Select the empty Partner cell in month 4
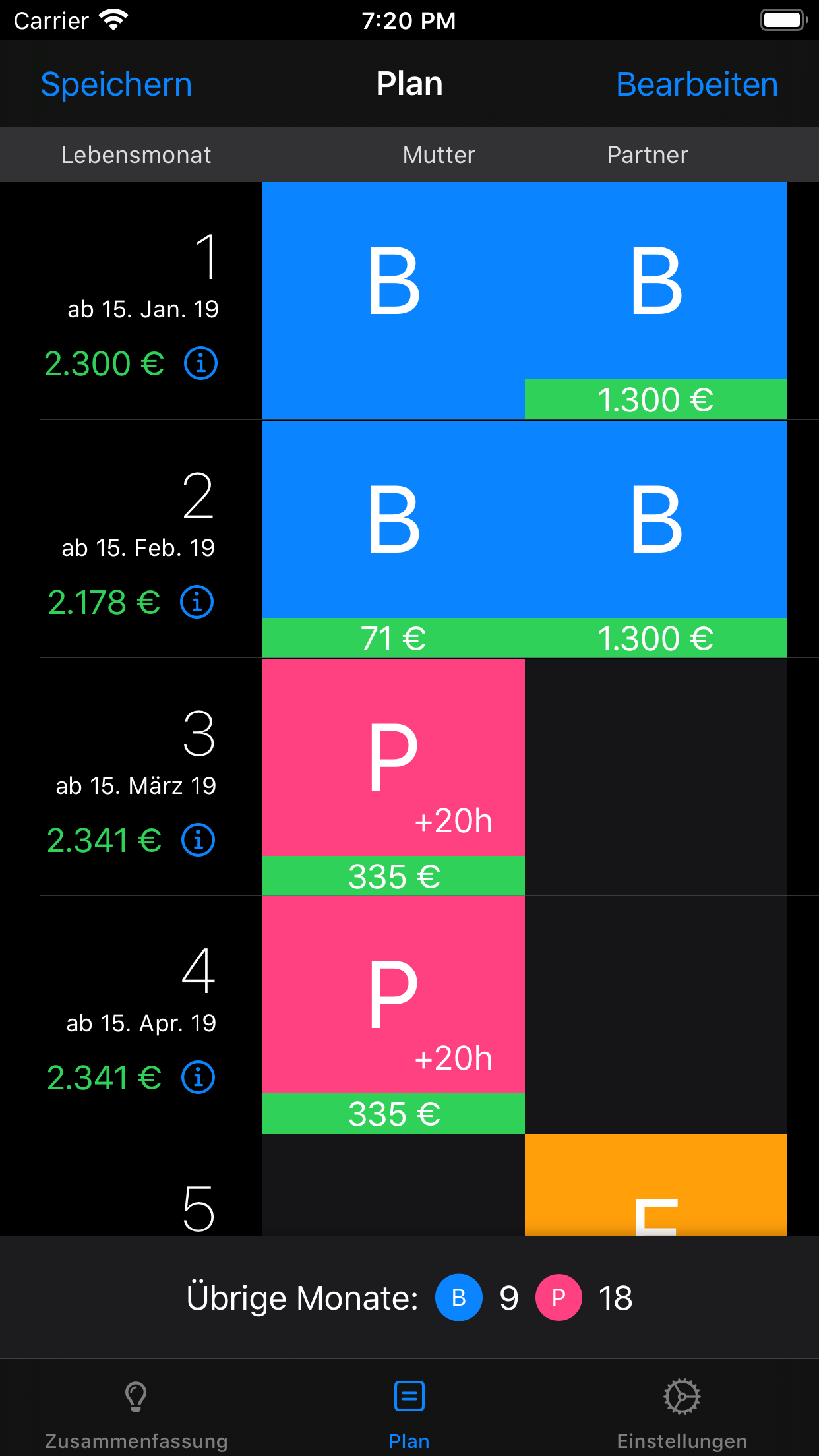Viewport: 819px width, 1456px height. 656,1015
